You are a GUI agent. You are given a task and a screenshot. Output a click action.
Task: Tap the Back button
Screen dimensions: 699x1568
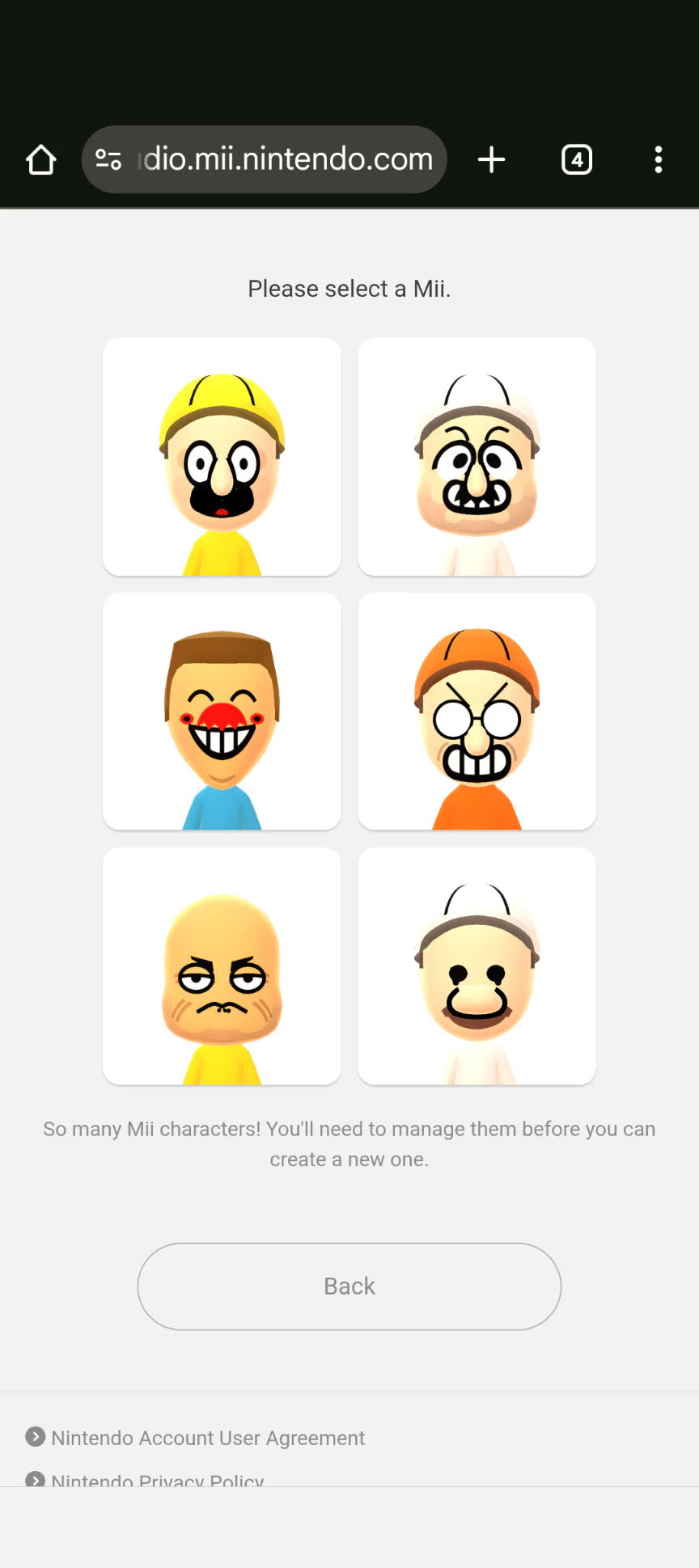click(x=349, y=1286)
